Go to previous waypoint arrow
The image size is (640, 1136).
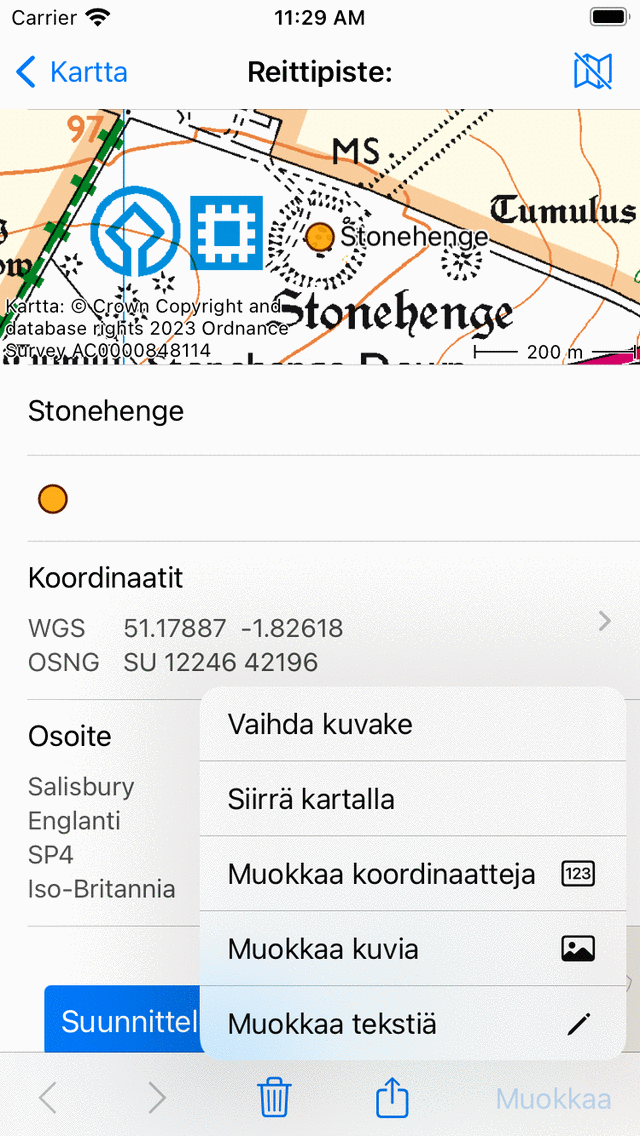(47, 1099)
